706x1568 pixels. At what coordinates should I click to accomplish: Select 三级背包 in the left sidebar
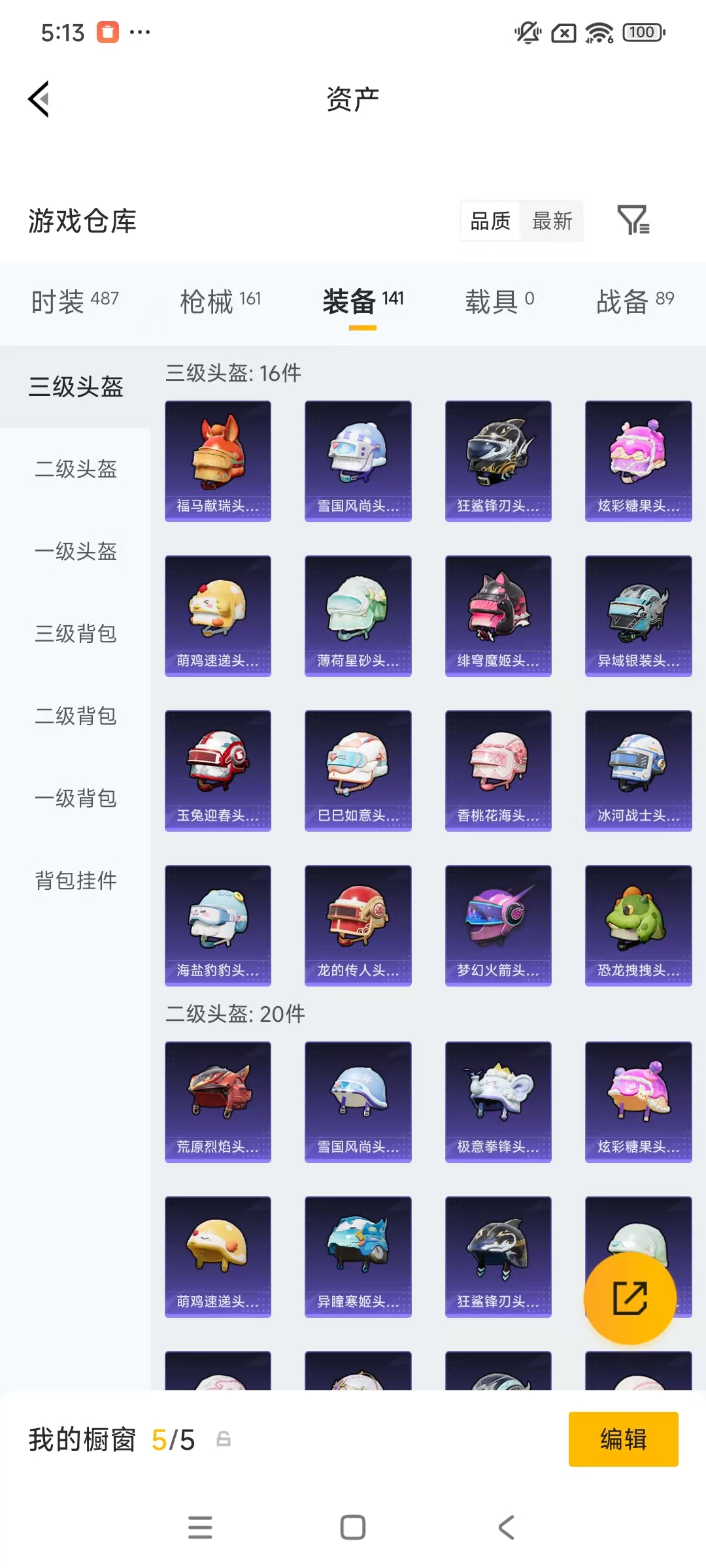74,634
